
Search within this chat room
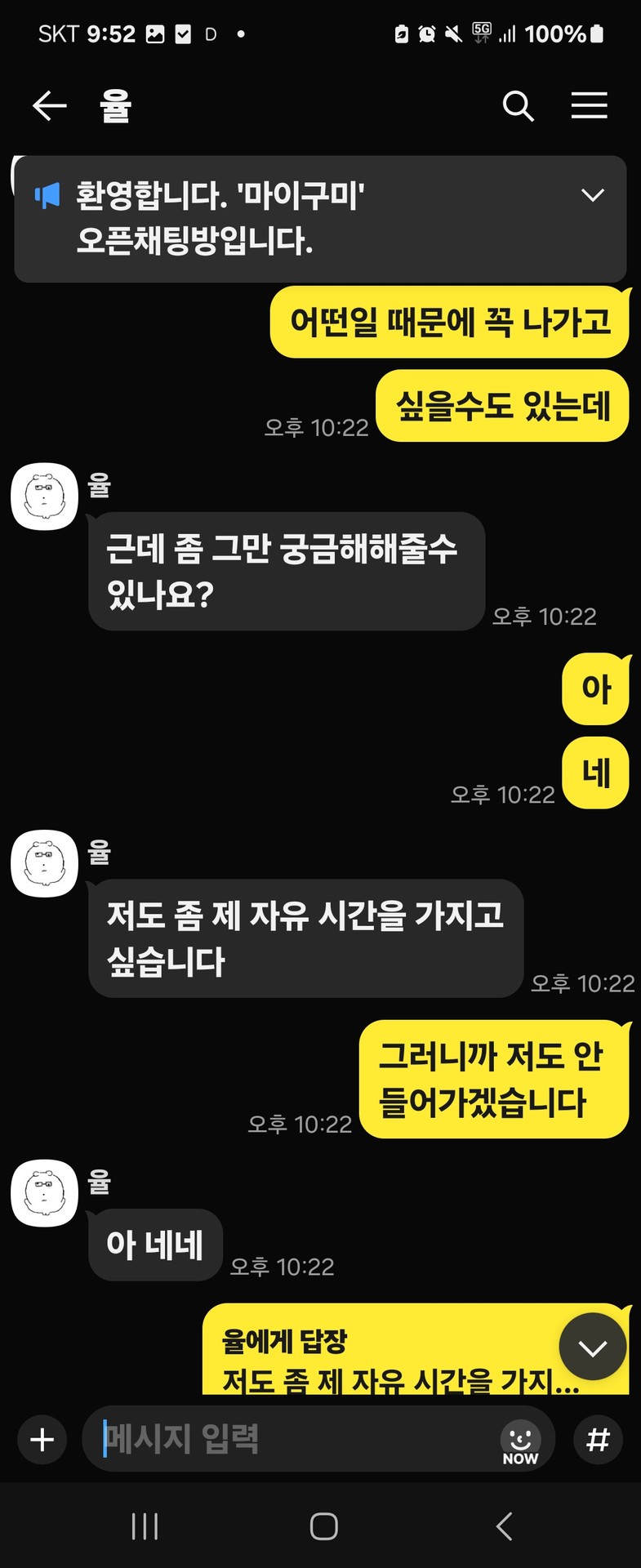518,105
